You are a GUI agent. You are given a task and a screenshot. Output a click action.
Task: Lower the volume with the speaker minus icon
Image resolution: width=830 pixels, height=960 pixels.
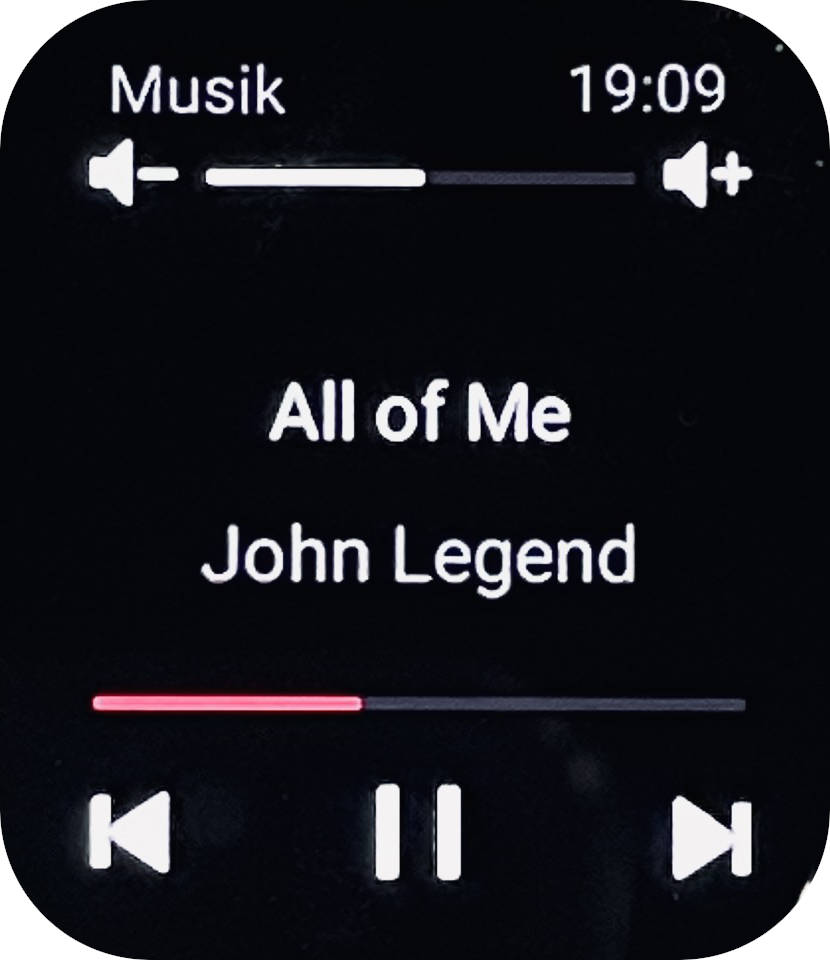point(130,177)
